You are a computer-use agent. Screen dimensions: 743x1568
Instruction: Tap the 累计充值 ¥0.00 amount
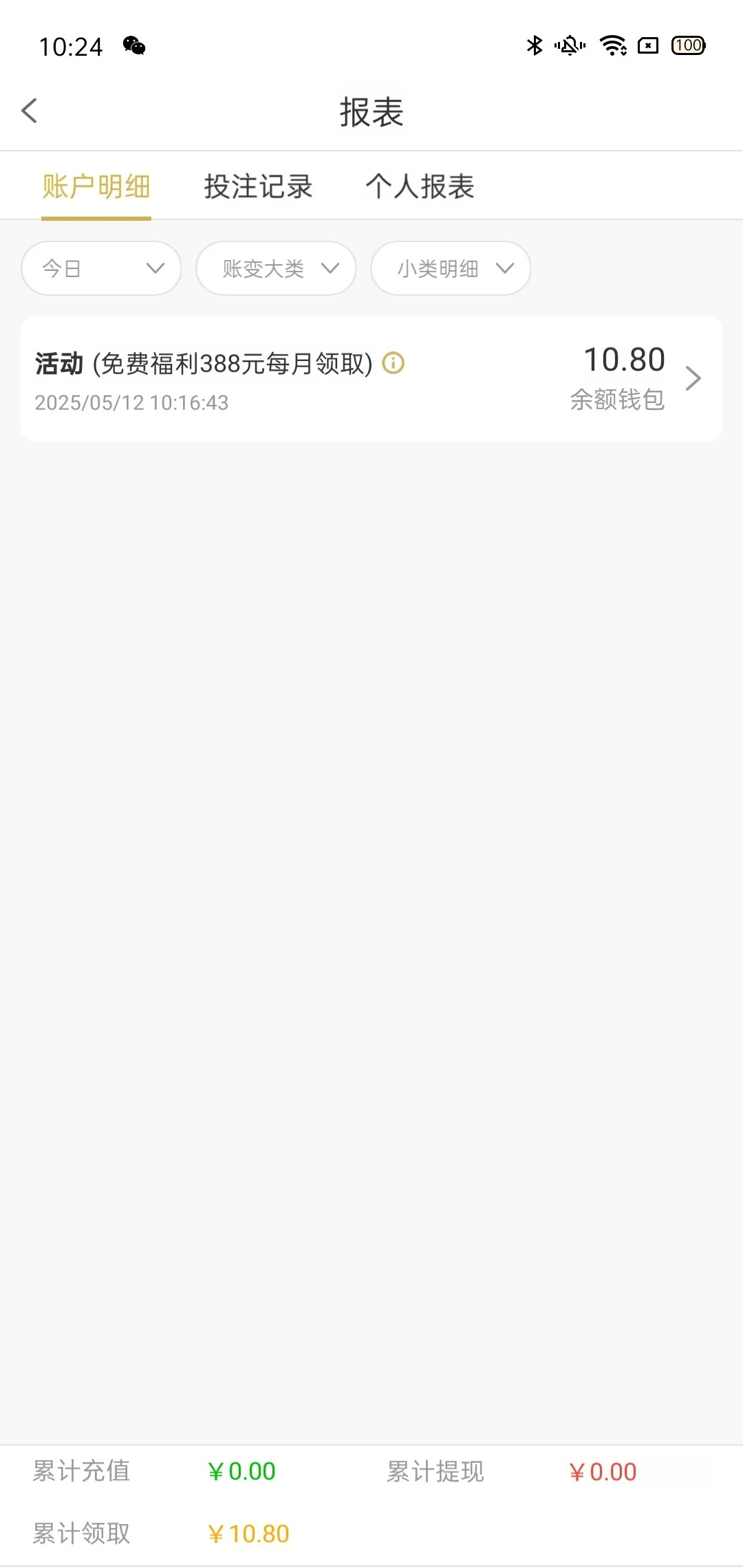point(242,1472)
